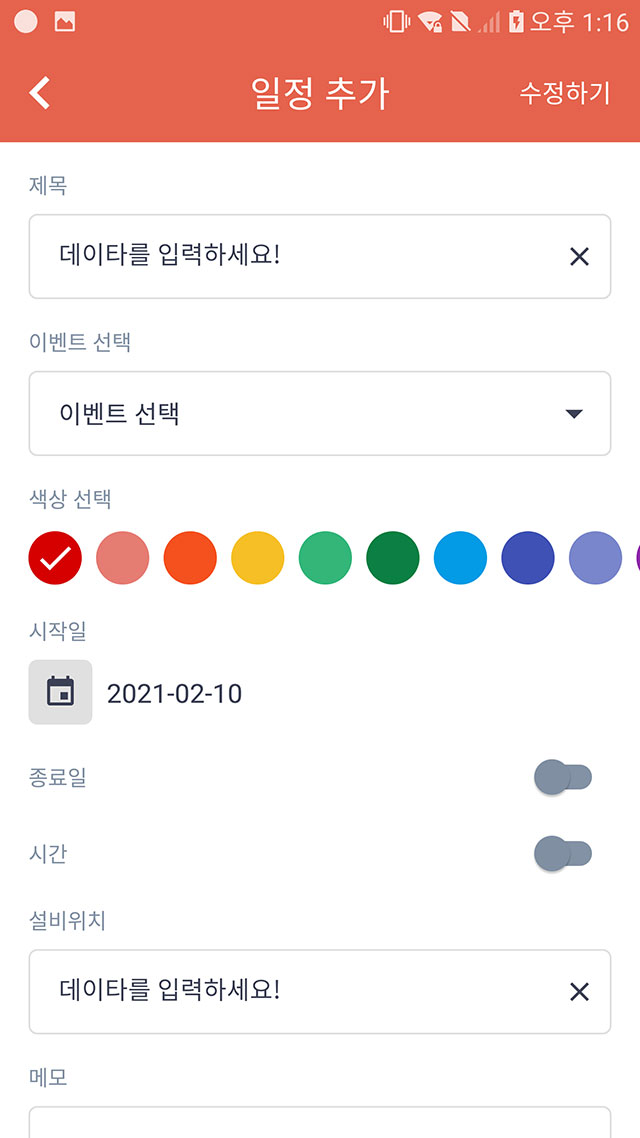Select the light green color swatch
Screen dimensions: 640x1138
click(325, 558)
